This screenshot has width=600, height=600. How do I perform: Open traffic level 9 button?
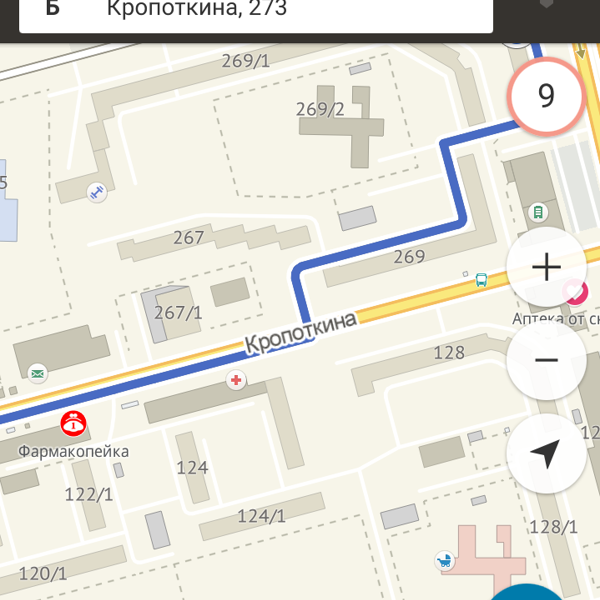pos(546,96)
